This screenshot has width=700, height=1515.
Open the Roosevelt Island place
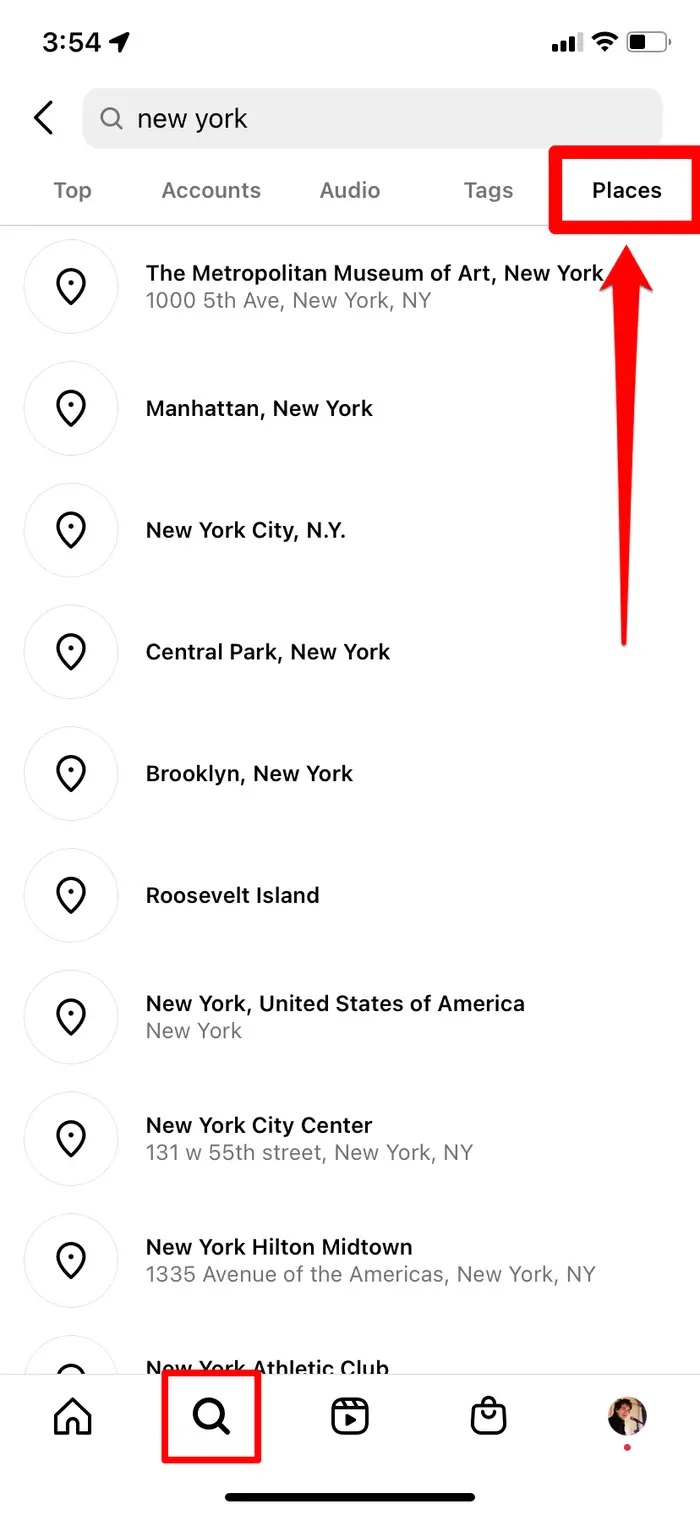click(x=233, y=896)
